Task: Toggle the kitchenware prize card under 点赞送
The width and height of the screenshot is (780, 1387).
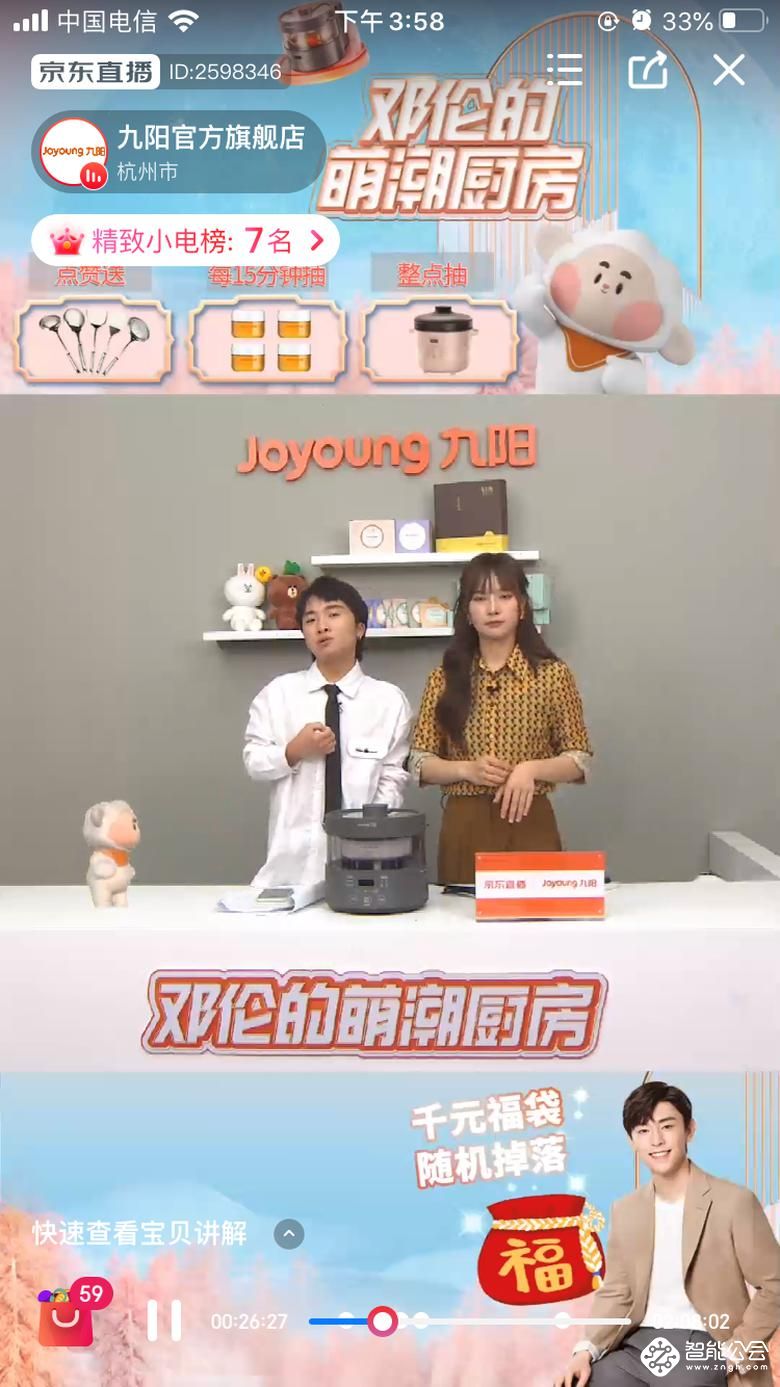Action: coord(95,340)
